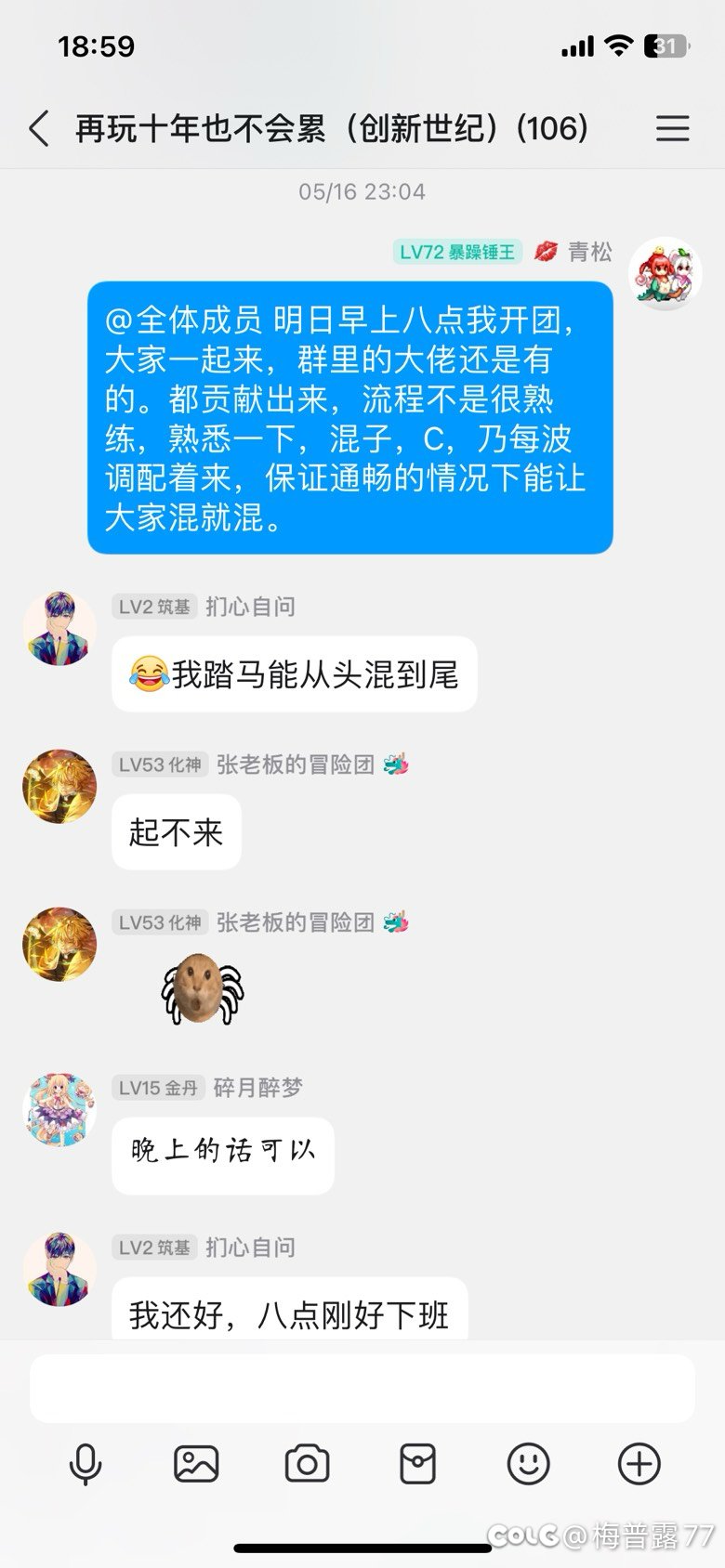
Task: Open the photo gallery picker
Action: coord(196,1464)
